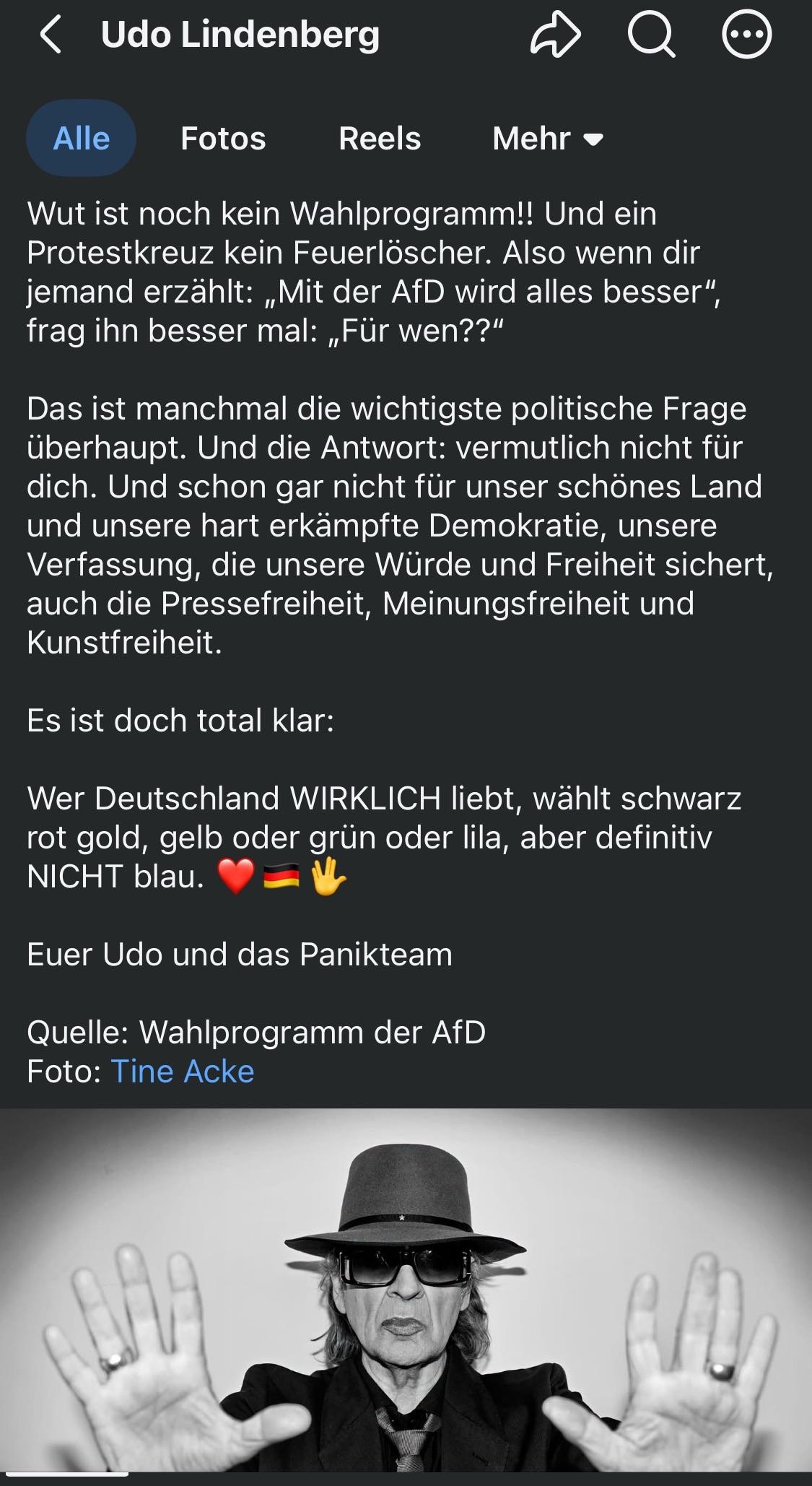Open the black-and-white post photo
This screenshot has height=1486, width=812.
(x=406, y=1290)
